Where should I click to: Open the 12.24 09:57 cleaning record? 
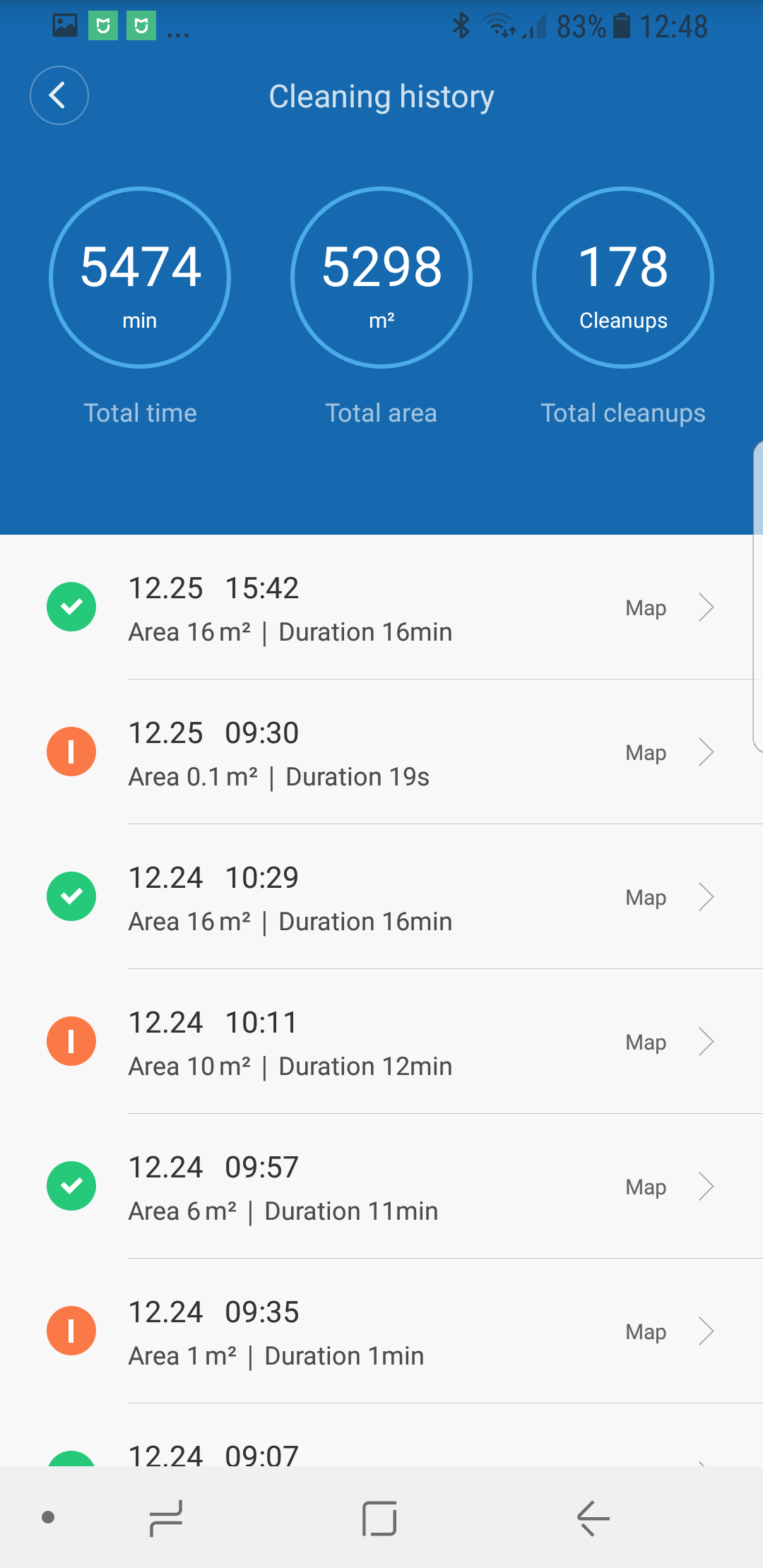(x=381, y=1188)
